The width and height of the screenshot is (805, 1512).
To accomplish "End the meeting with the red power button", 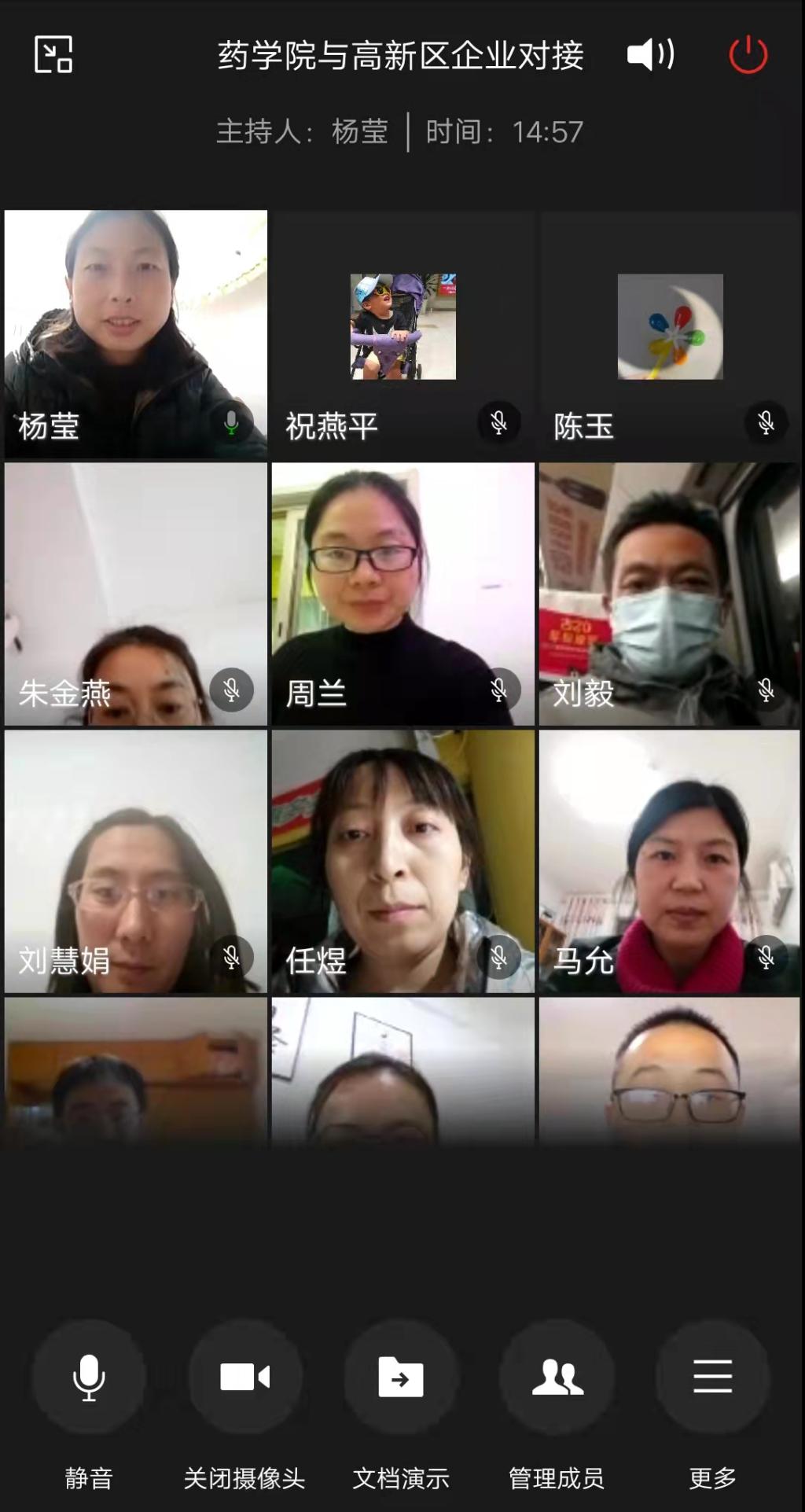I will pyautogui.click(x=748, y=55).
